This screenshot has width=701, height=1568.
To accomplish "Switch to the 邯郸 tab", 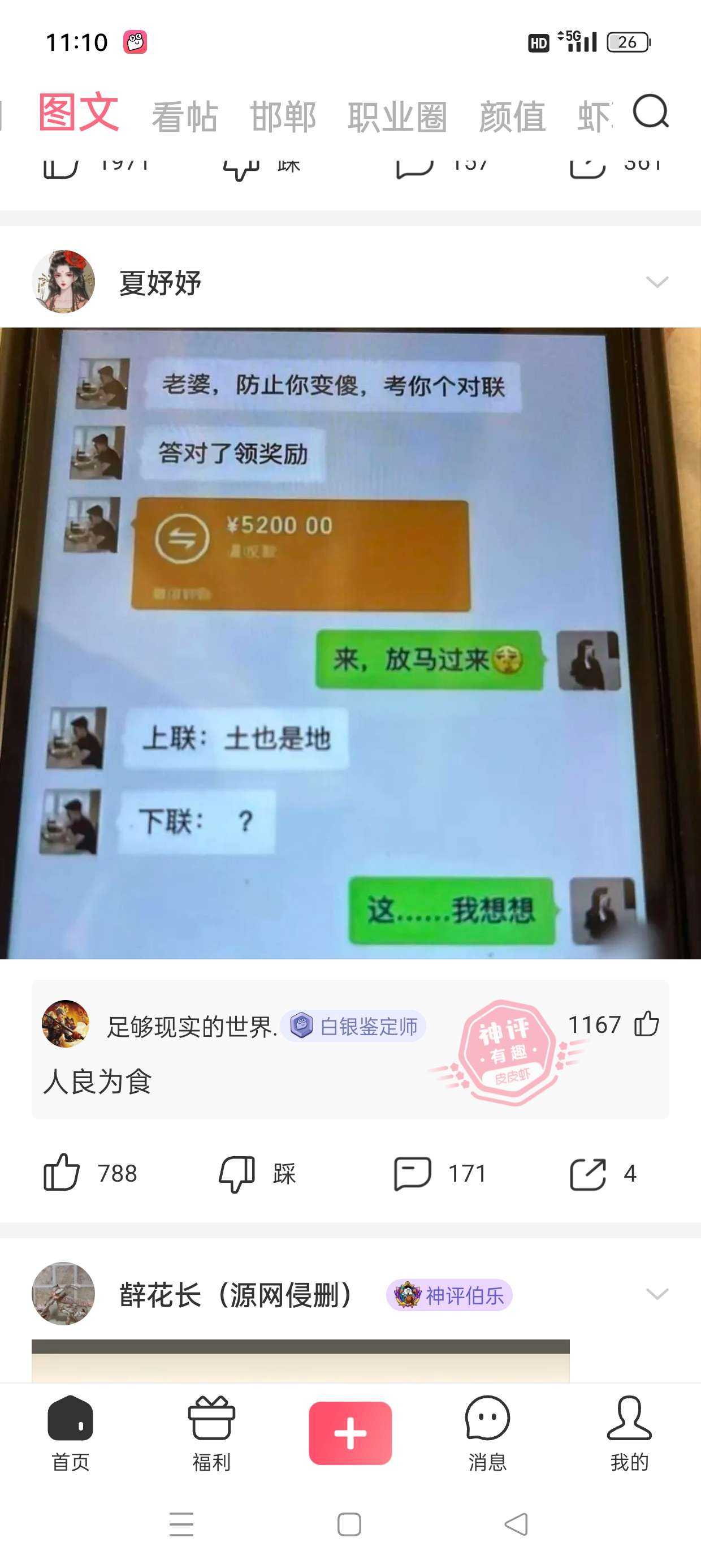I will pos(283,117).
